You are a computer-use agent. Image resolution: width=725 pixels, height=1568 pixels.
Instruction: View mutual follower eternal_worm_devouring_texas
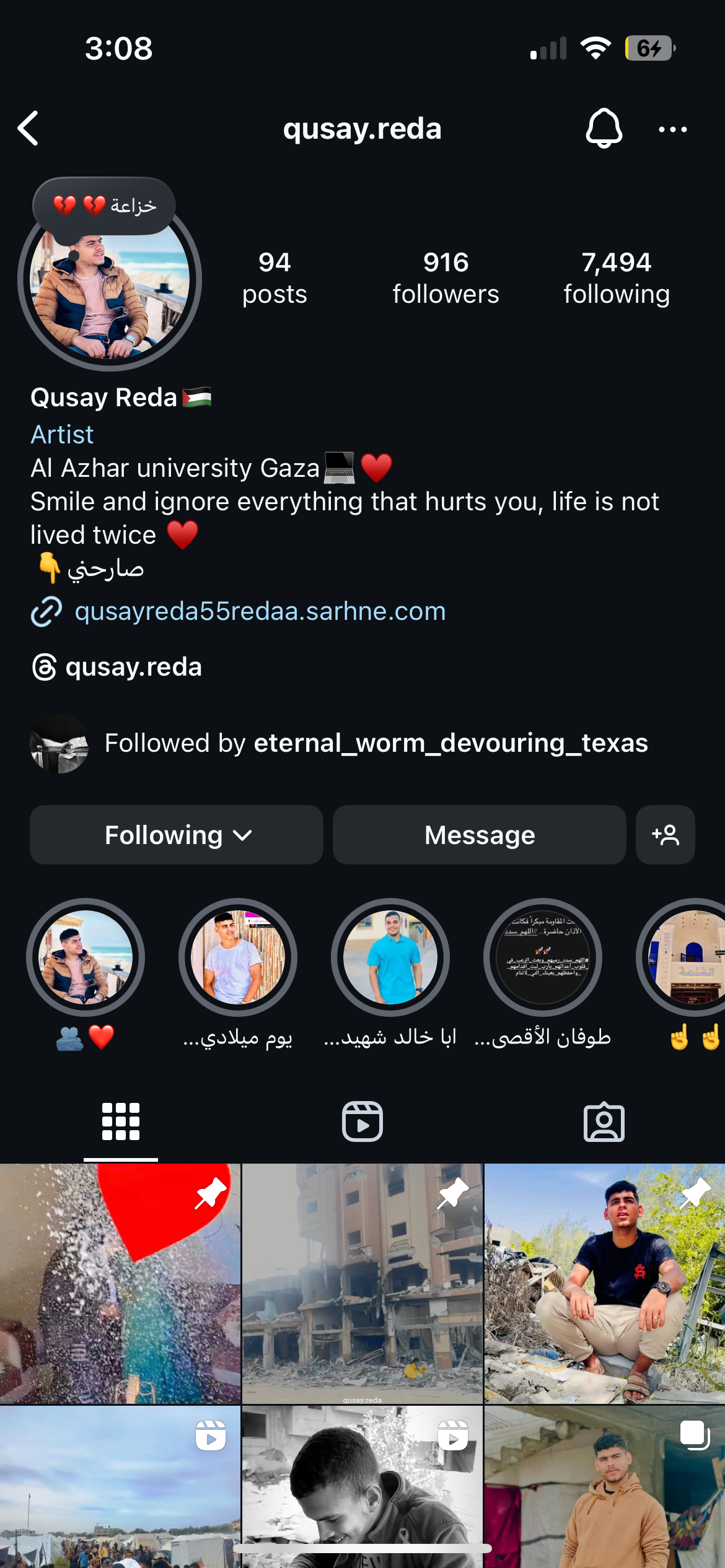pos(450,743)
